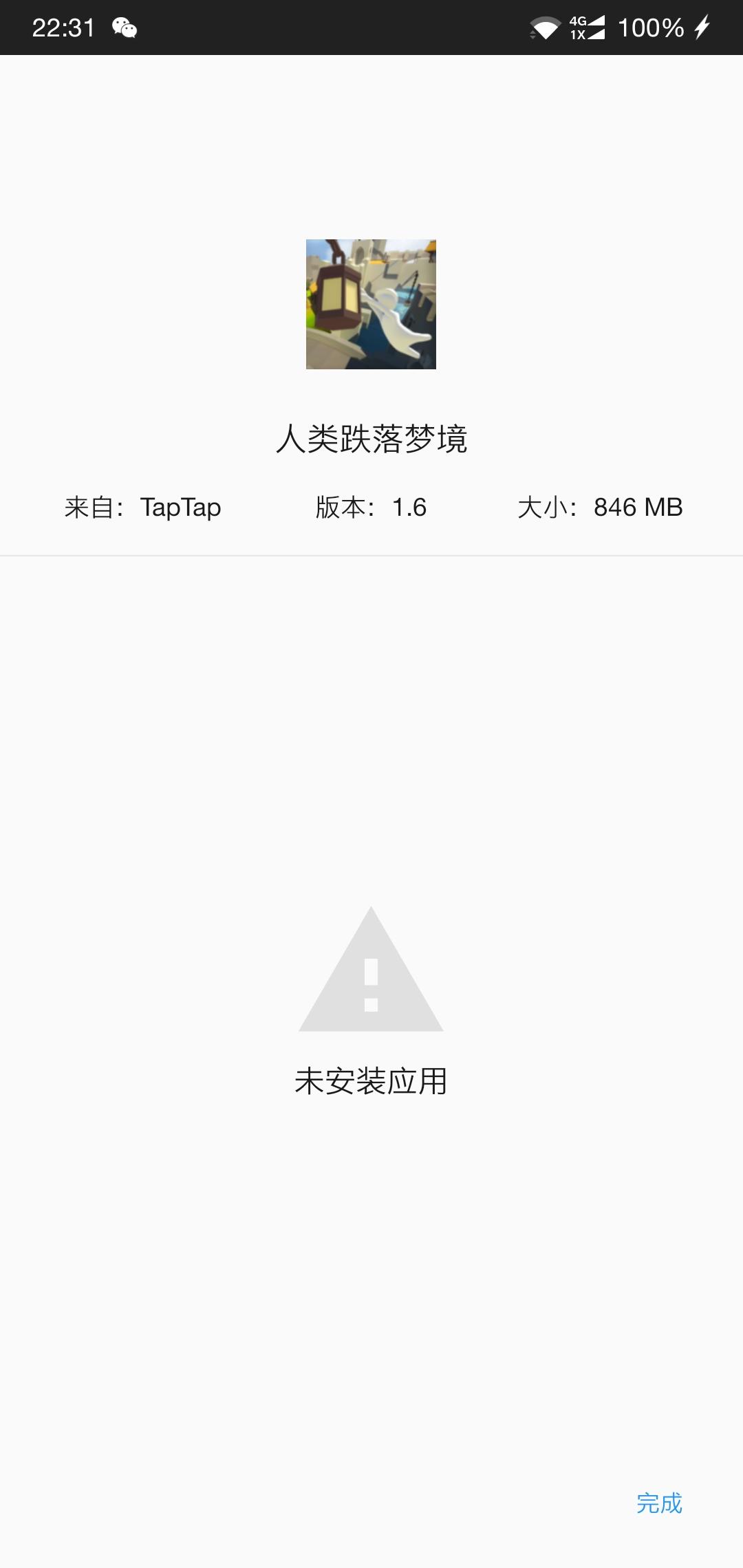
Task: Tap the 大小 label
Action: tap(546, 508)
